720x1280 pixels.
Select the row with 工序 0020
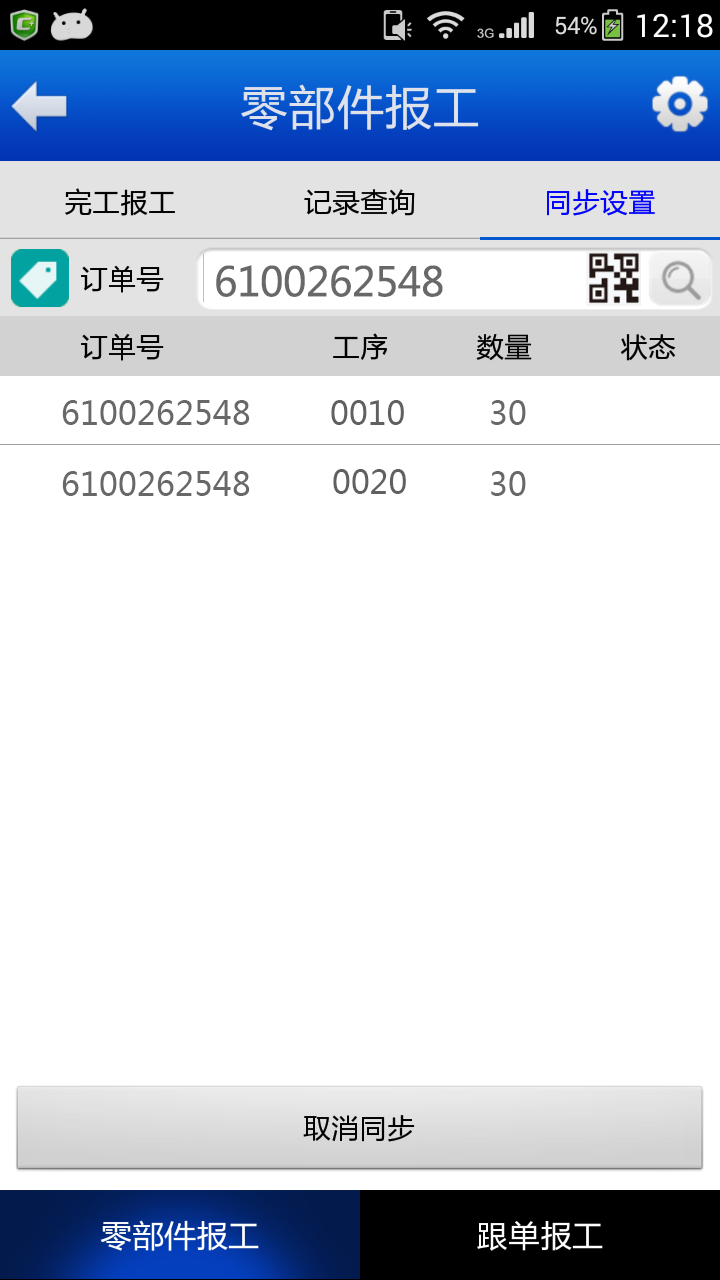click(360, 483)
